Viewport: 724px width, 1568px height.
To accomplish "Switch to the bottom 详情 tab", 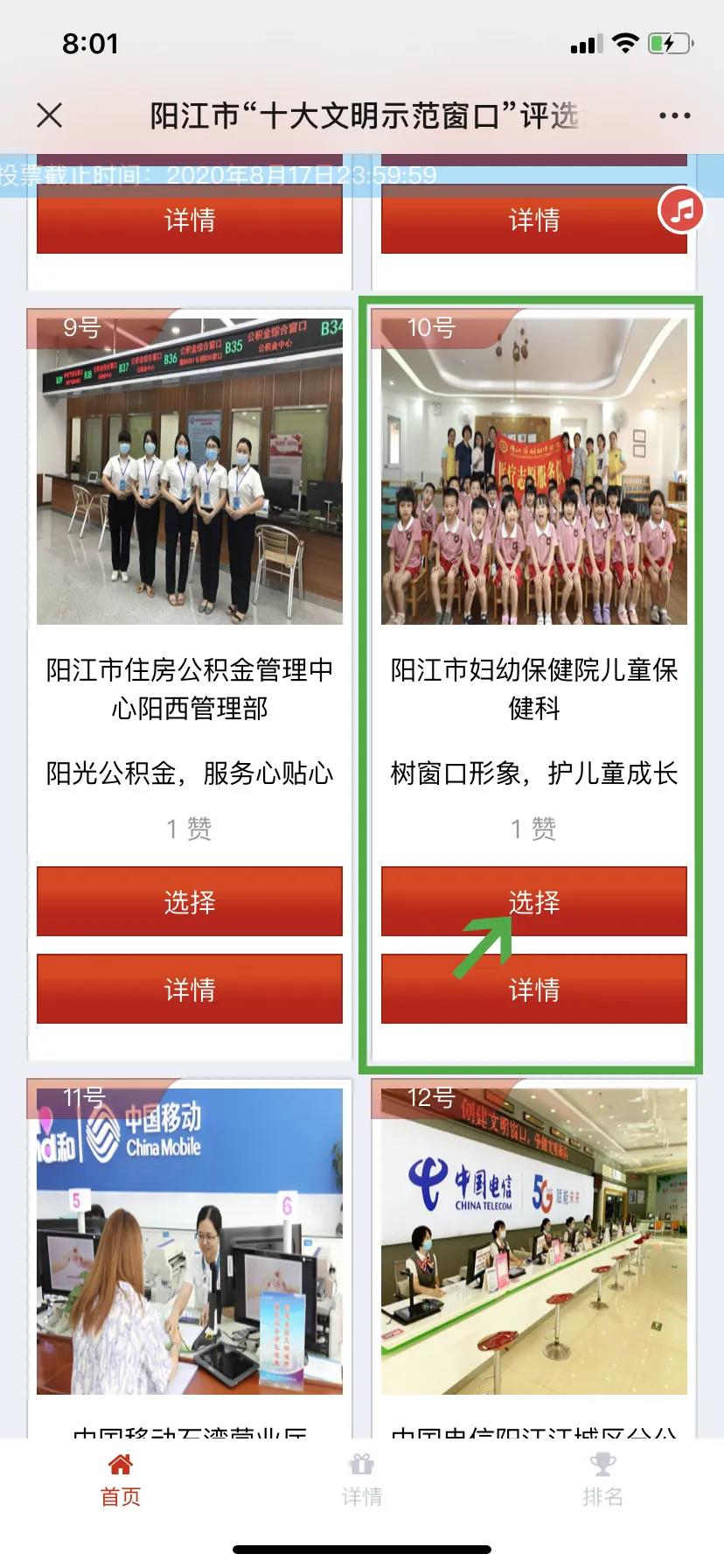I will (x=362, y=1480).
